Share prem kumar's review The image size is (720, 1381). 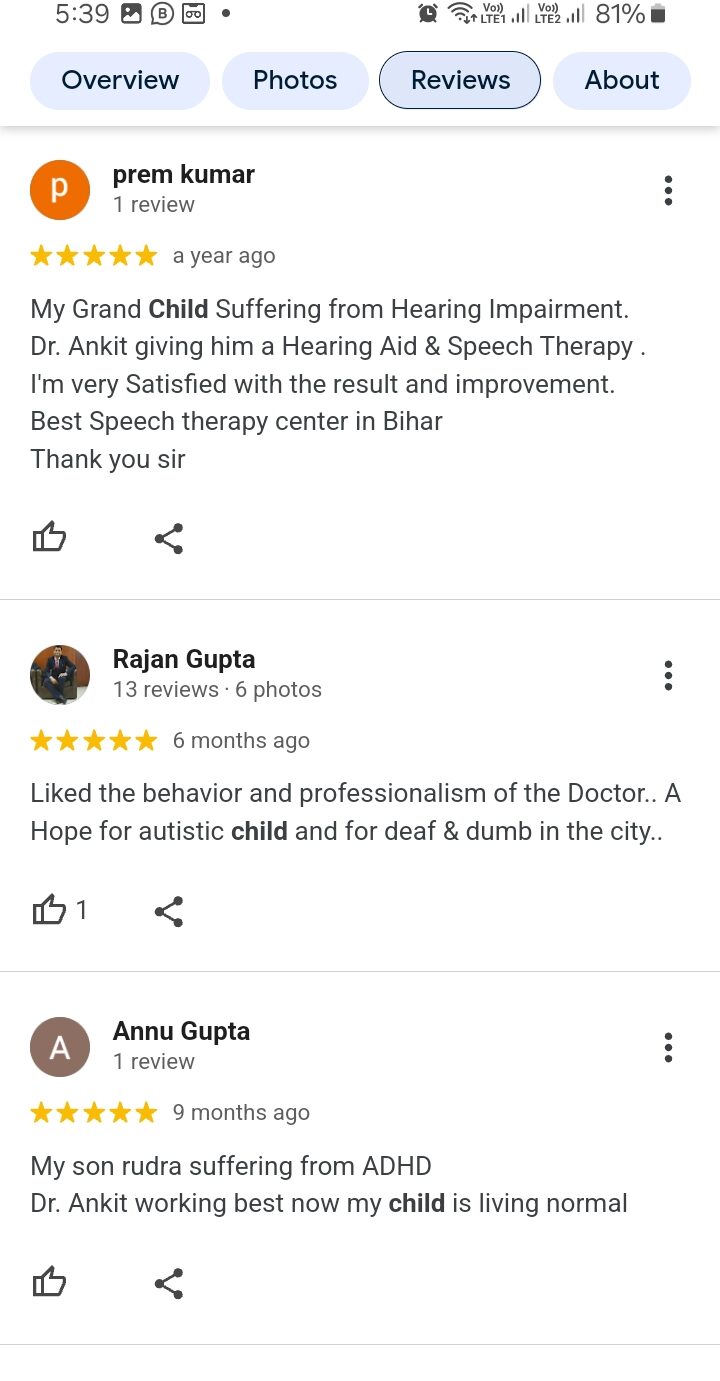pos(169,538)
